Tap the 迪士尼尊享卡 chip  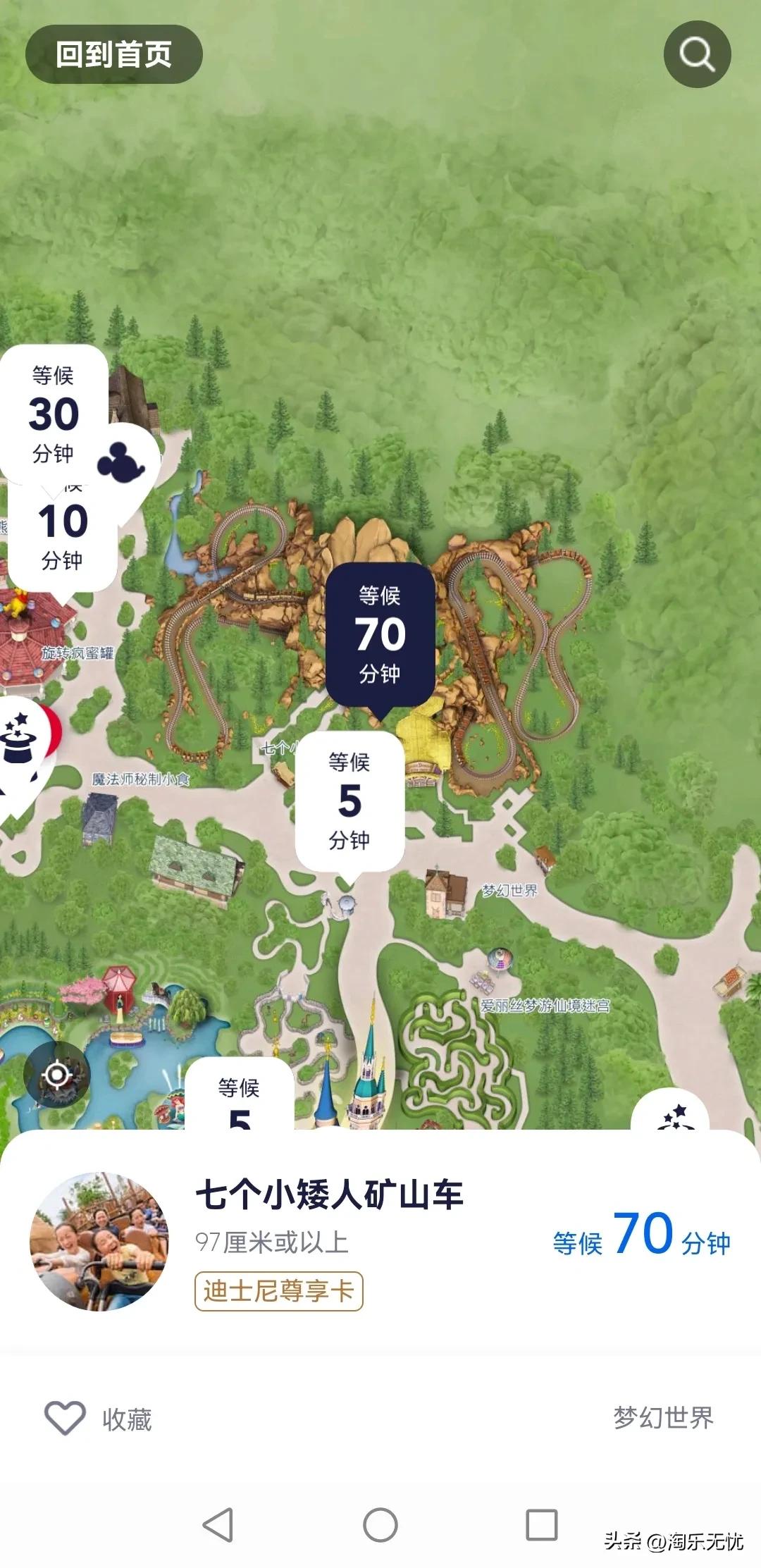[278, 1291]
